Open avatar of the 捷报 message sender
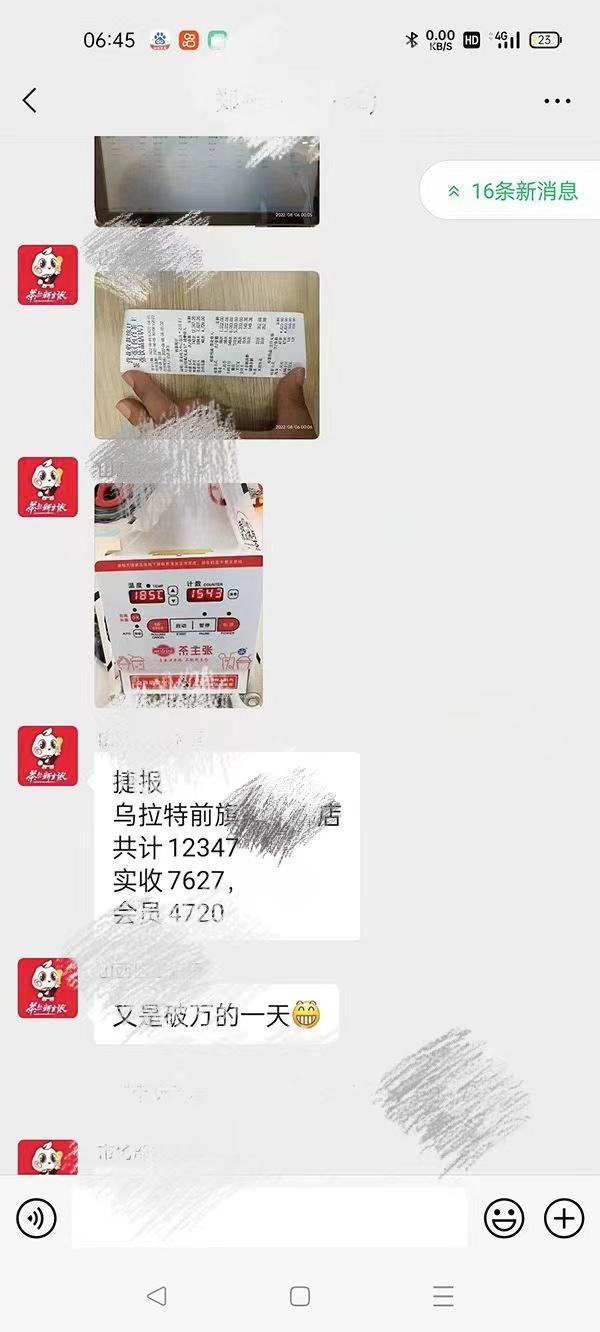Image resolution: width=600 pixels, height=1332 pixels. pyautogui.click(x=48, y=756)
